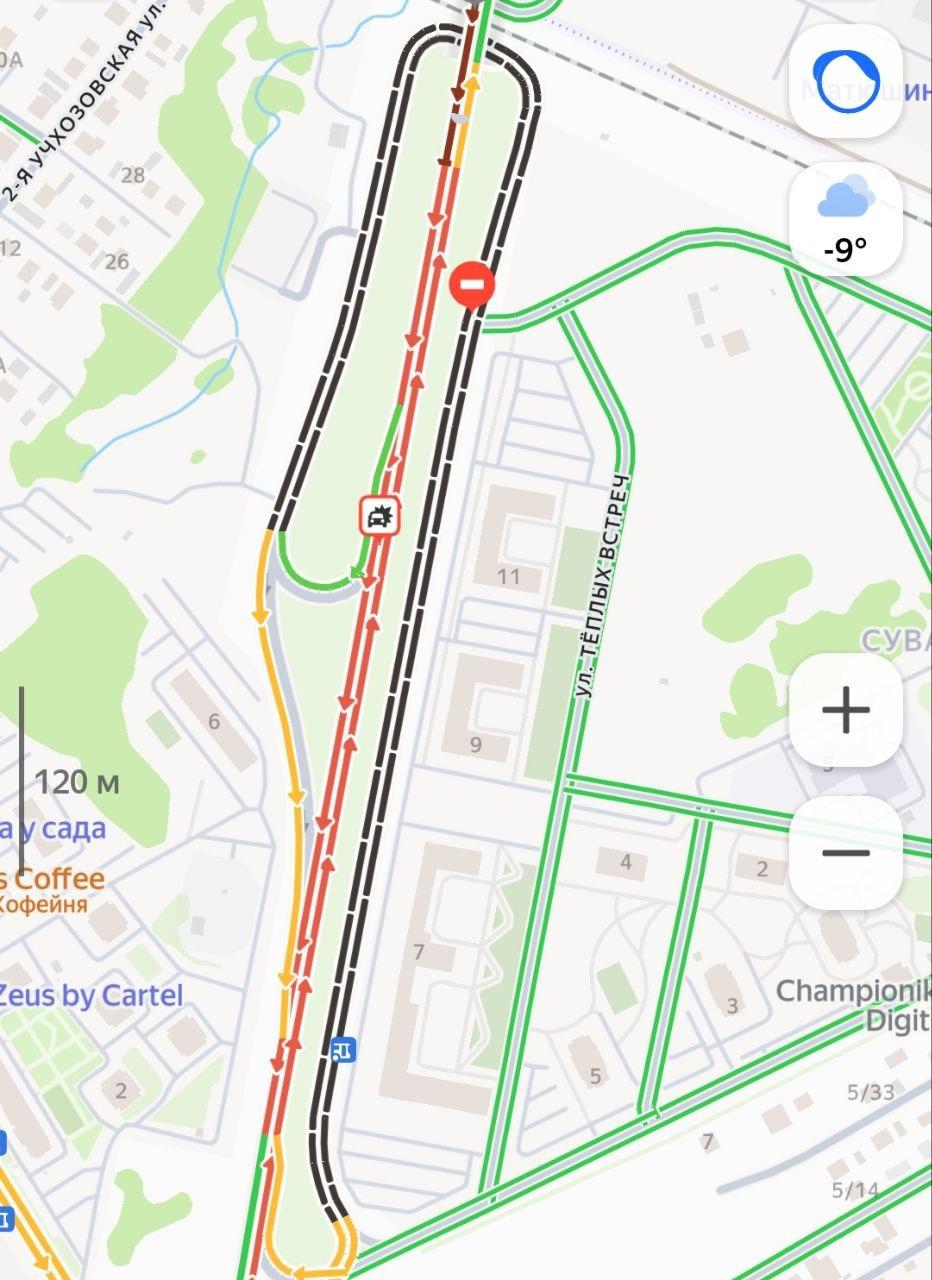This screenshot has height=1280, width=932.
Task: Open the Zeus by Cartel place label
Action: [90, 995]
